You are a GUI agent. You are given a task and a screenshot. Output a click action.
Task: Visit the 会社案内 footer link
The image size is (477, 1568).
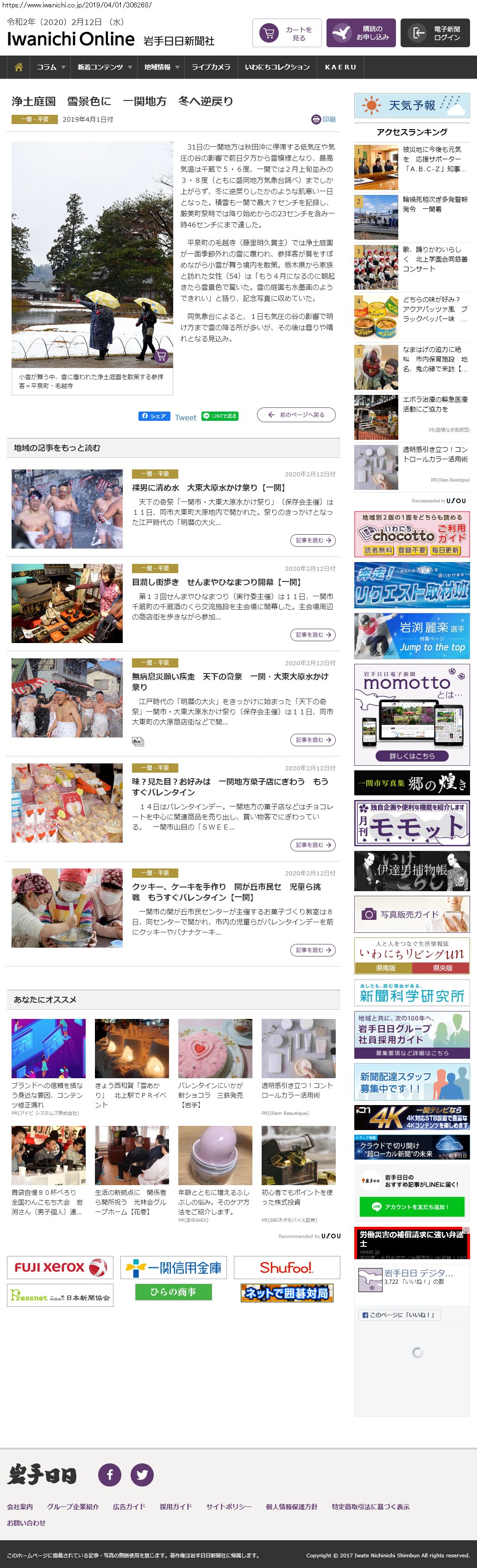[x=20, y=1506]
